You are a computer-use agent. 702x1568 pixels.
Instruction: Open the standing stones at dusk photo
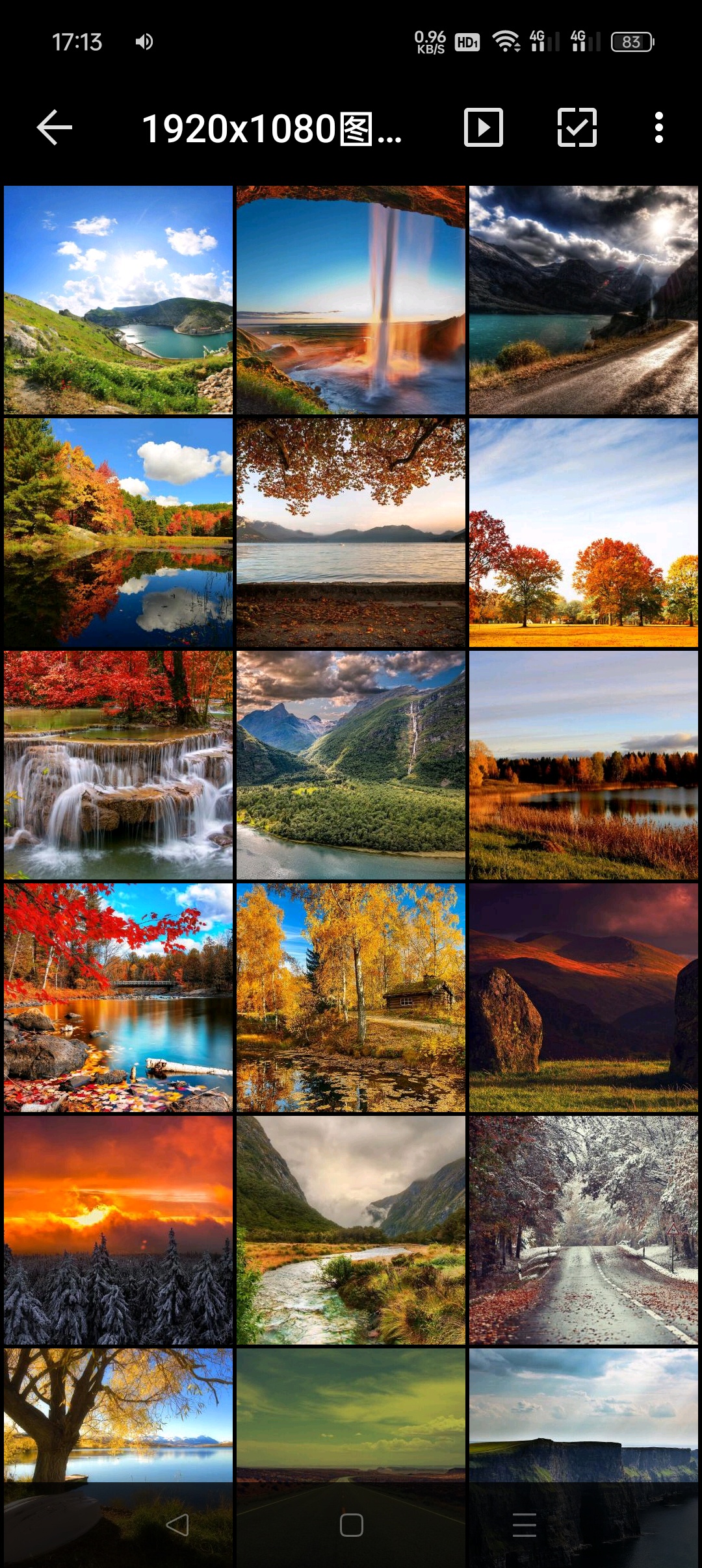point(583,998)
